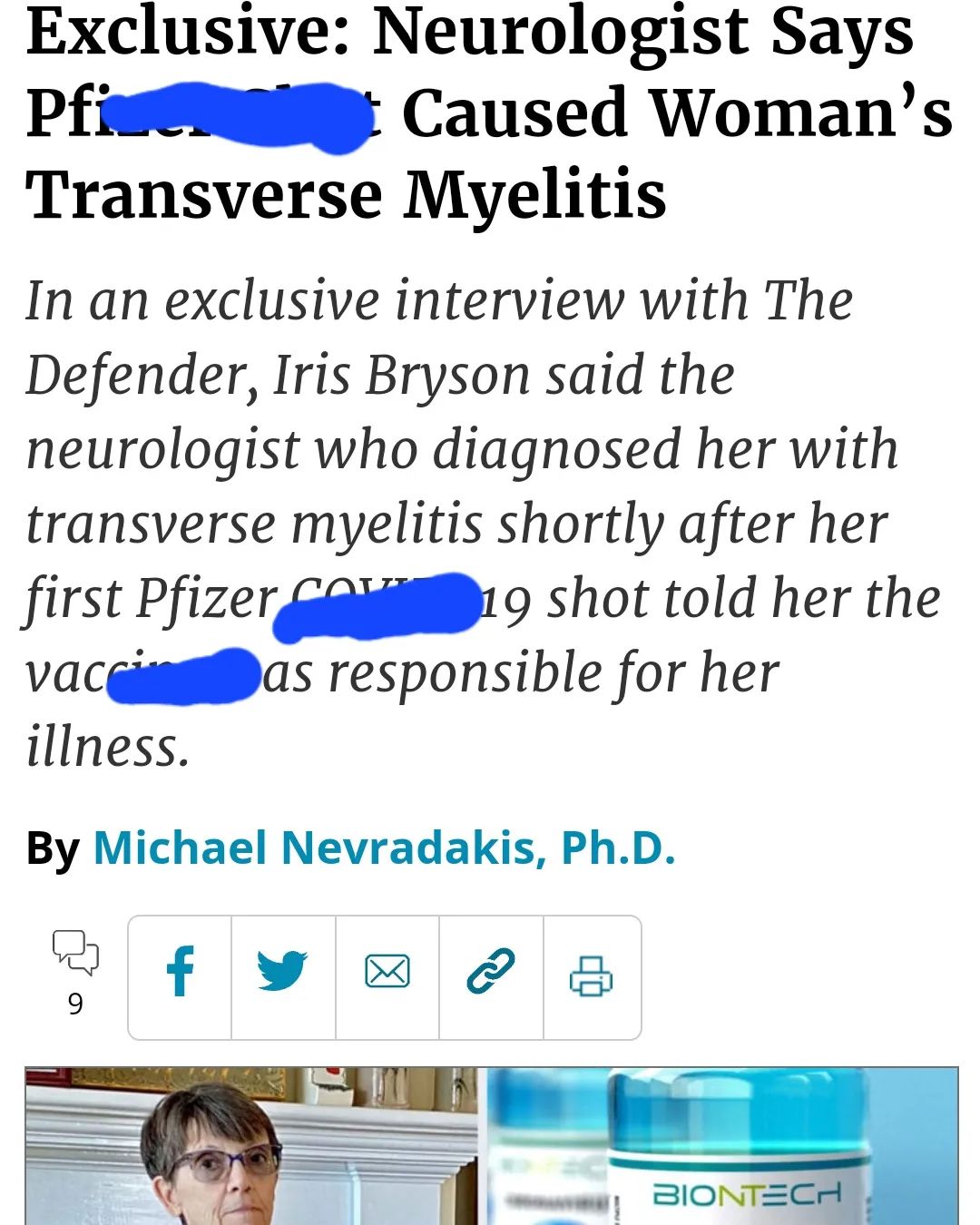Email this article via envelope icon

pyautogui.click(x=387, y=974)
